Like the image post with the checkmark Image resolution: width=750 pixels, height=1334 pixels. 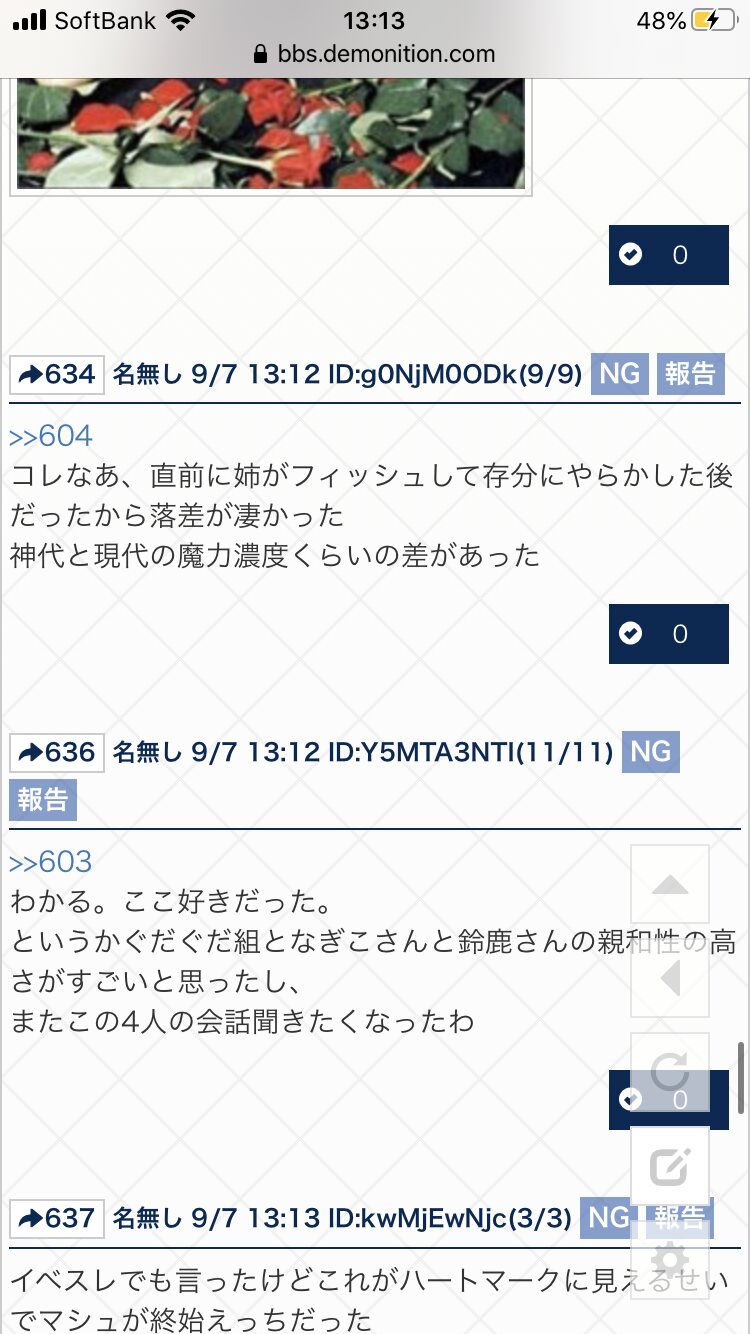(668, 255)
